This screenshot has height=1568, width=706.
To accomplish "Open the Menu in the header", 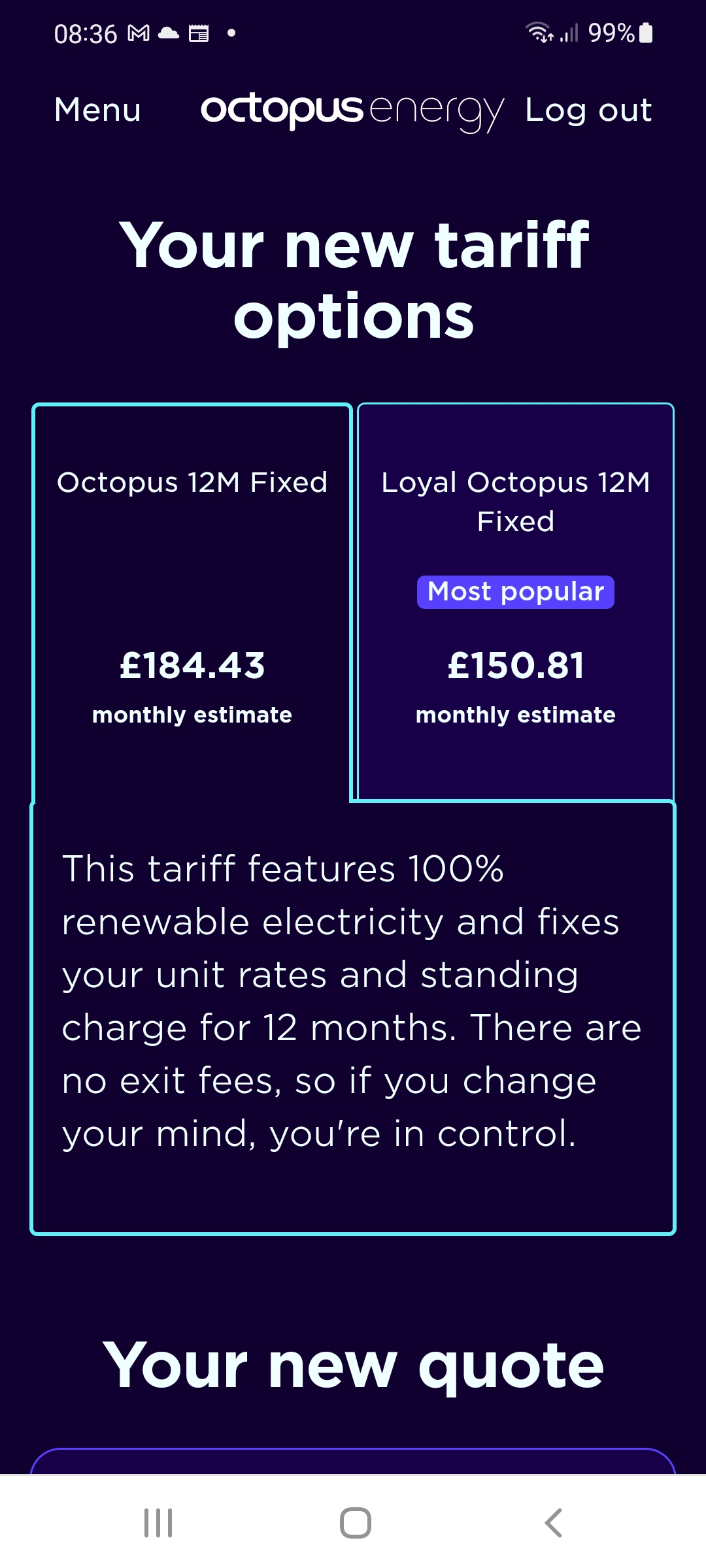I will point(97,110).
